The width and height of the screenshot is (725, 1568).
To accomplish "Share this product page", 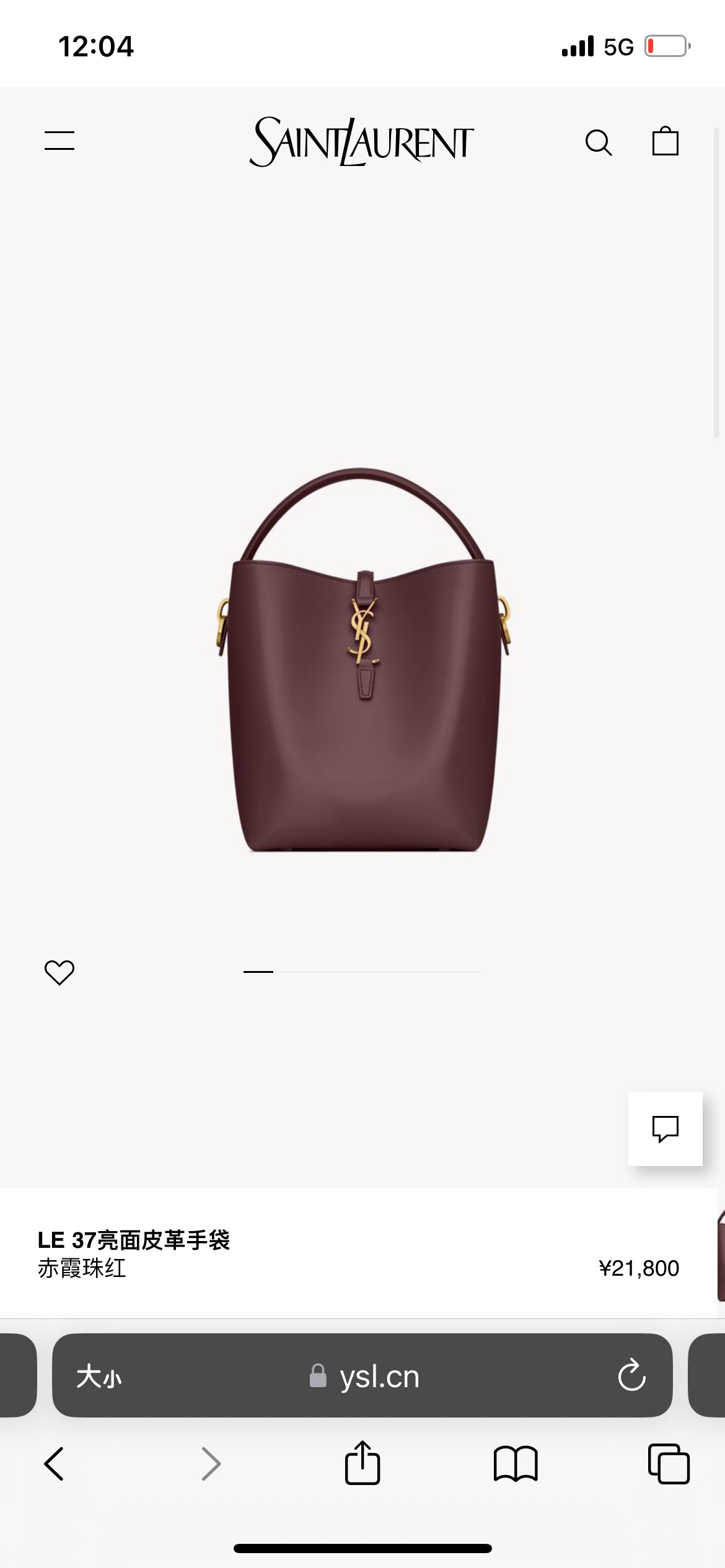I will (x=362, y=1463).
